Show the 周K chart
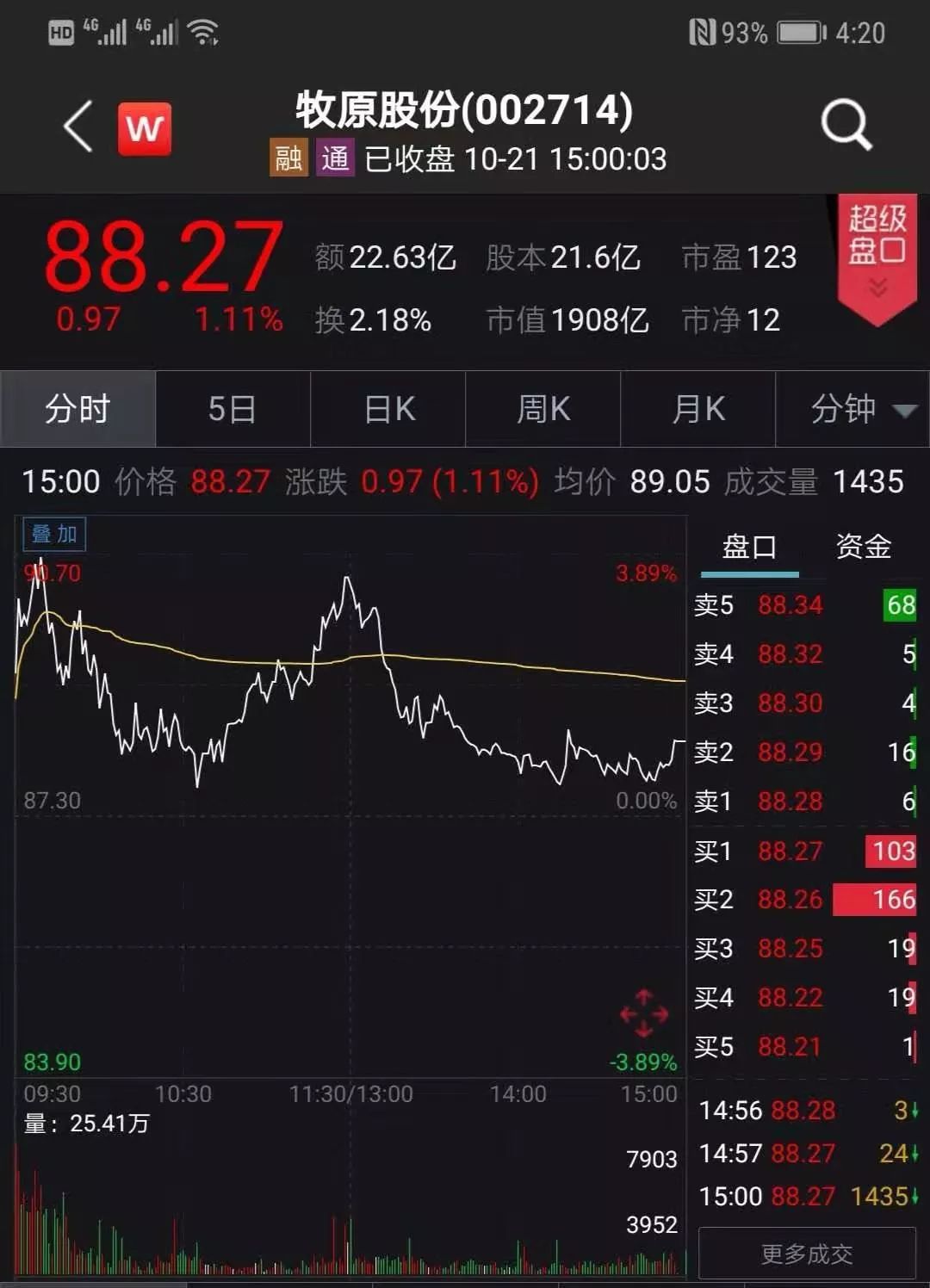930x1288 pixels. [x=543, y=409]
